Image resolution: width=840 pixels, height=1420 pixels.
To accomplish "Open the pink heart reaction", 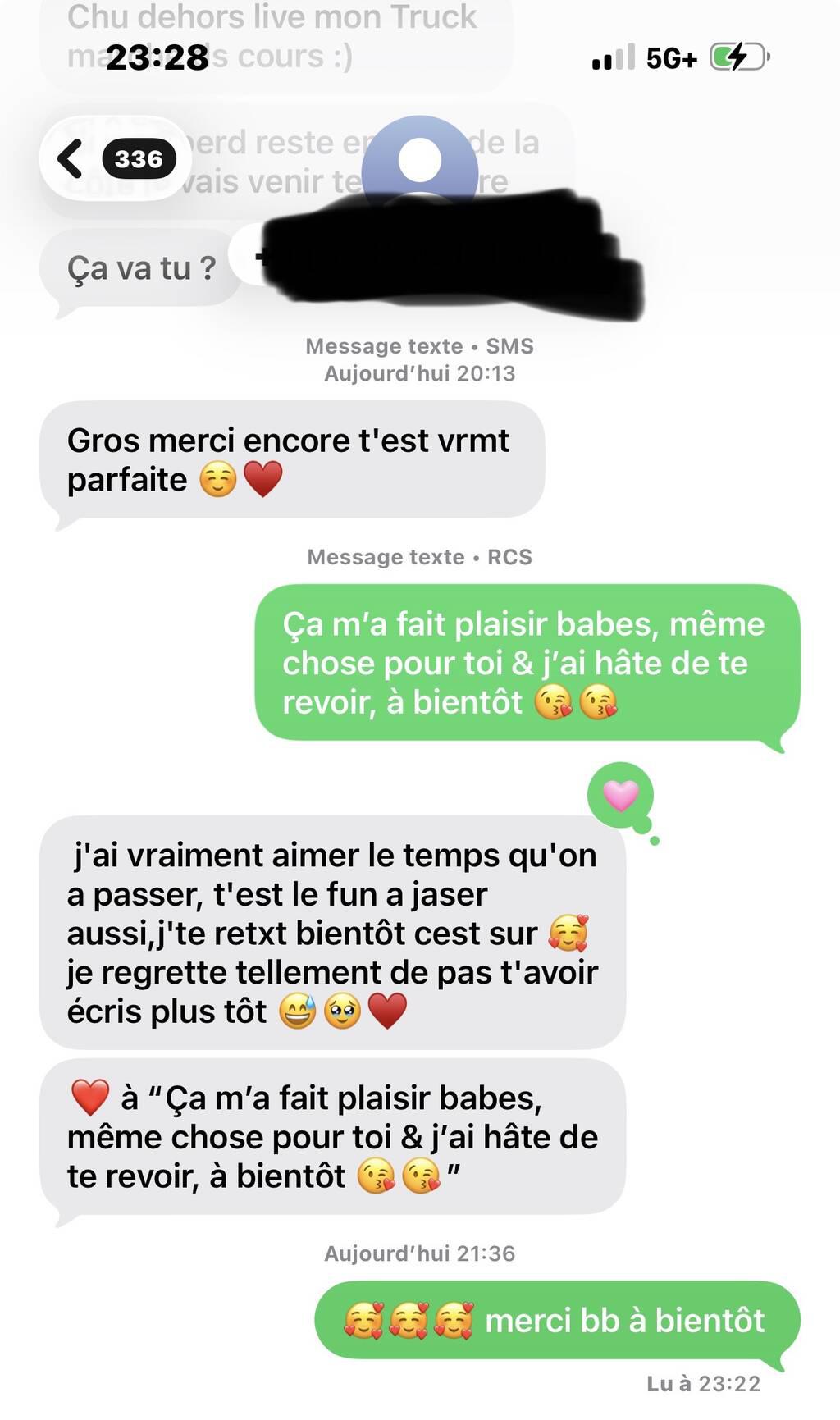I will (620, 795).
